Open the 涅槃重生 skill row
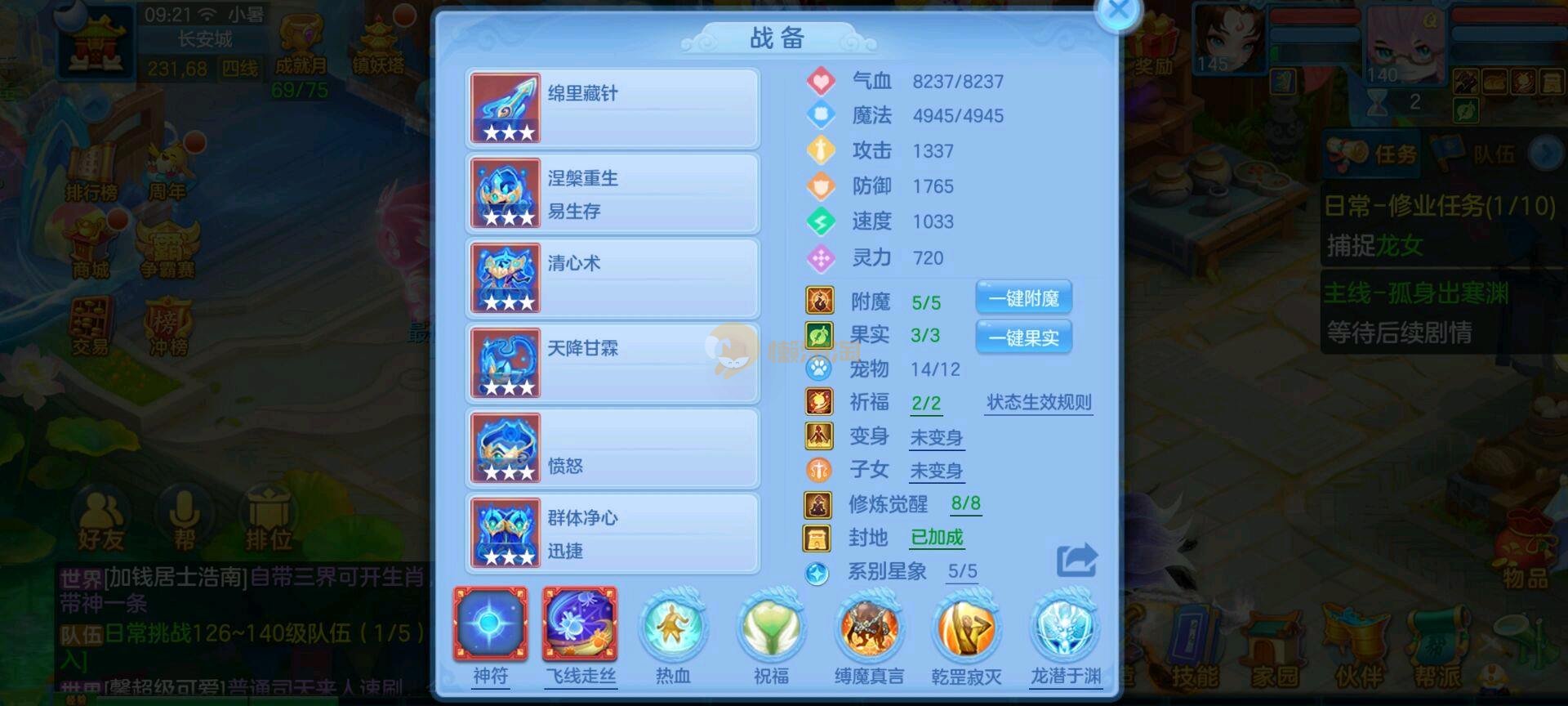This screenshot has height=706, width=1568. [612, 194]
